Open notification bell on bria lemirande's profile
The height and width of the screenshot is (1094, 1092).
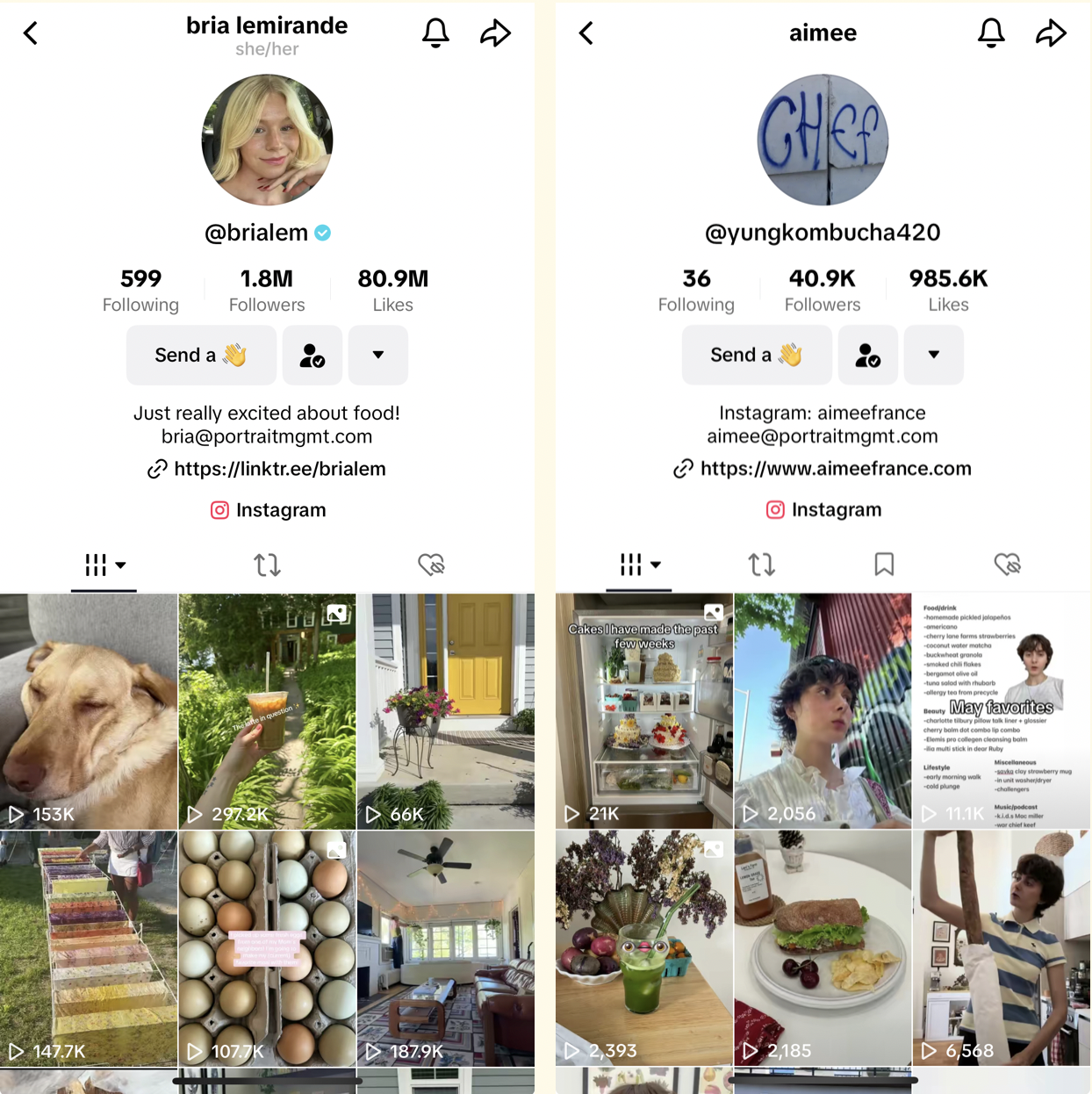click(435, 33)
